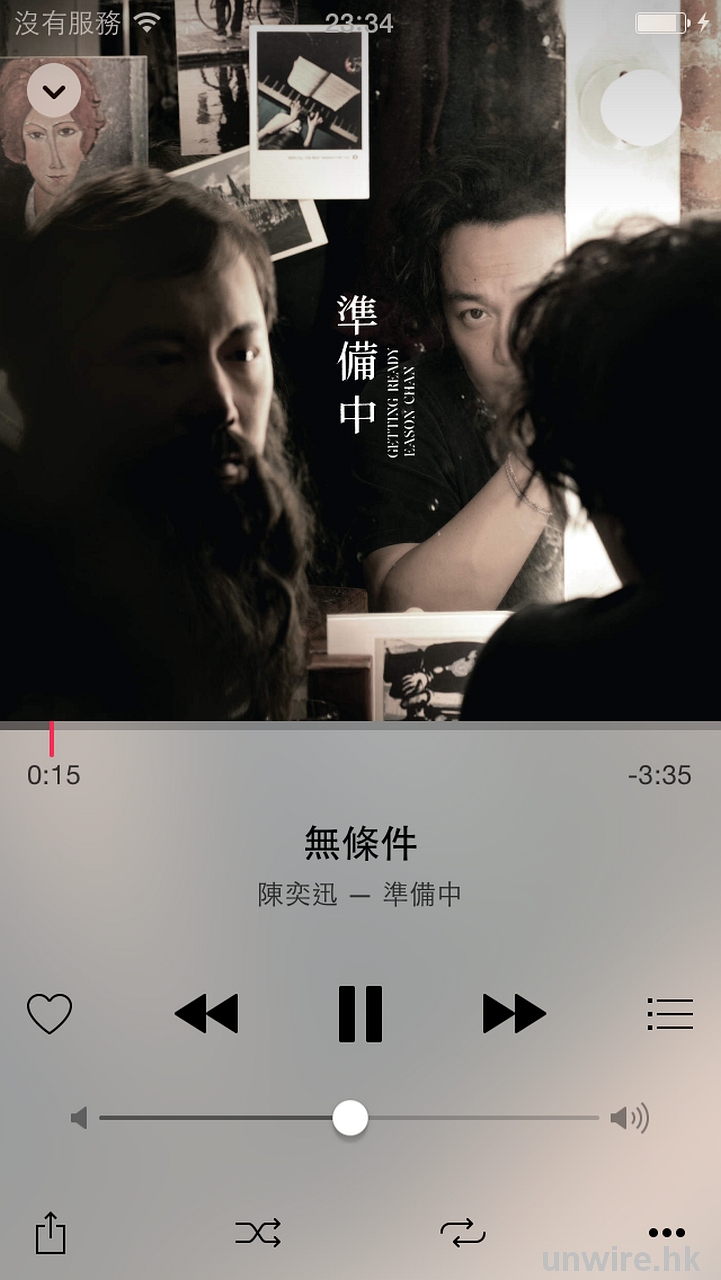Screen dimensions: 721x1280
Task: Open the Up Next queue list
Action: [670, 1013]
